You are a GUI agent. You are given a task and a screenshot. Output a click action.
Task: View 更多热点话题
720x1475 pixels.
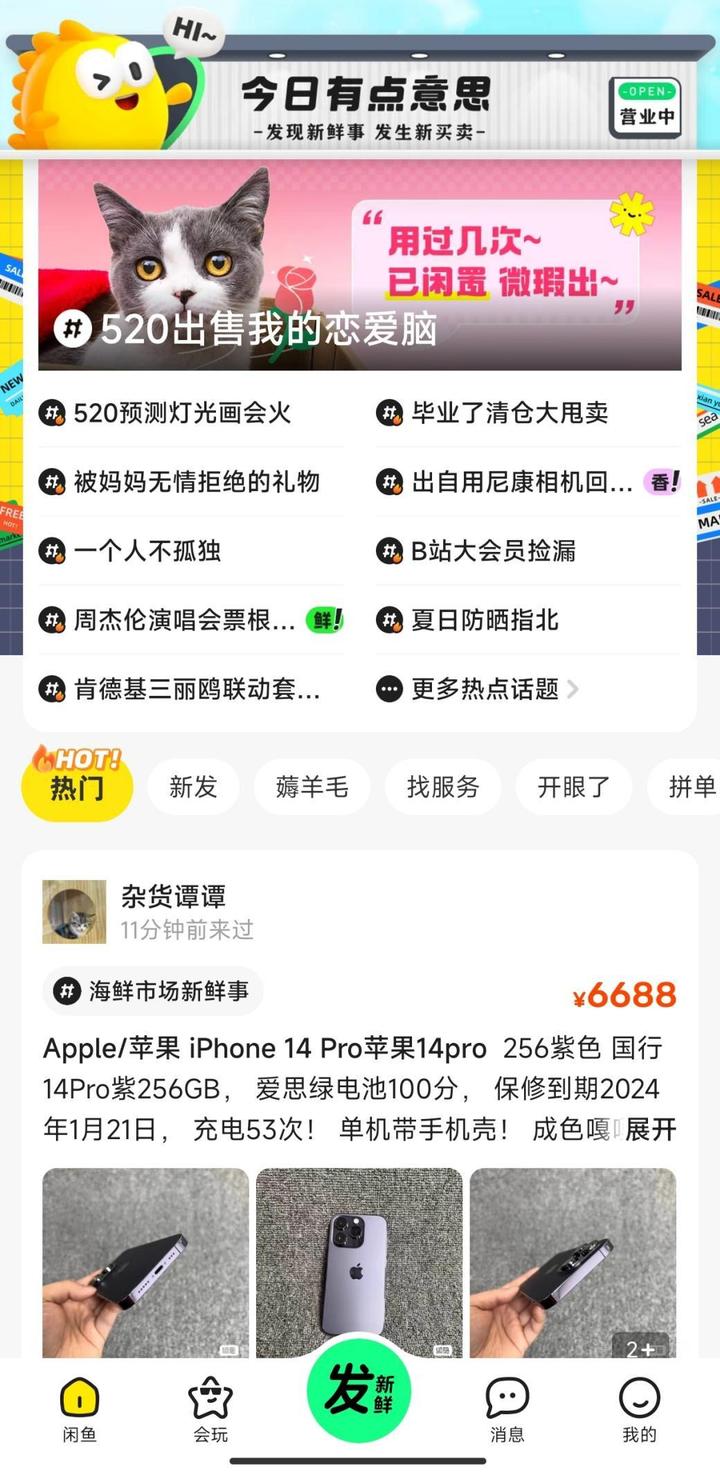pos(485,689)
